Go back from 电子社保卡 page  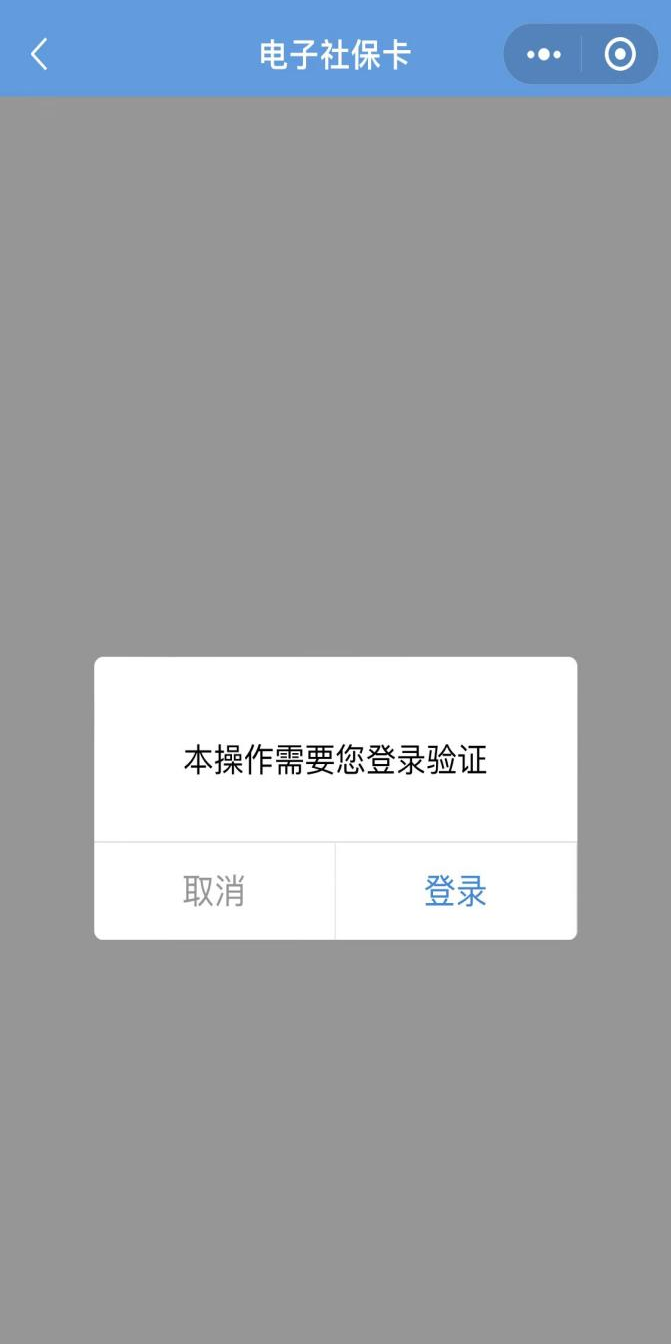pos(39,54)
